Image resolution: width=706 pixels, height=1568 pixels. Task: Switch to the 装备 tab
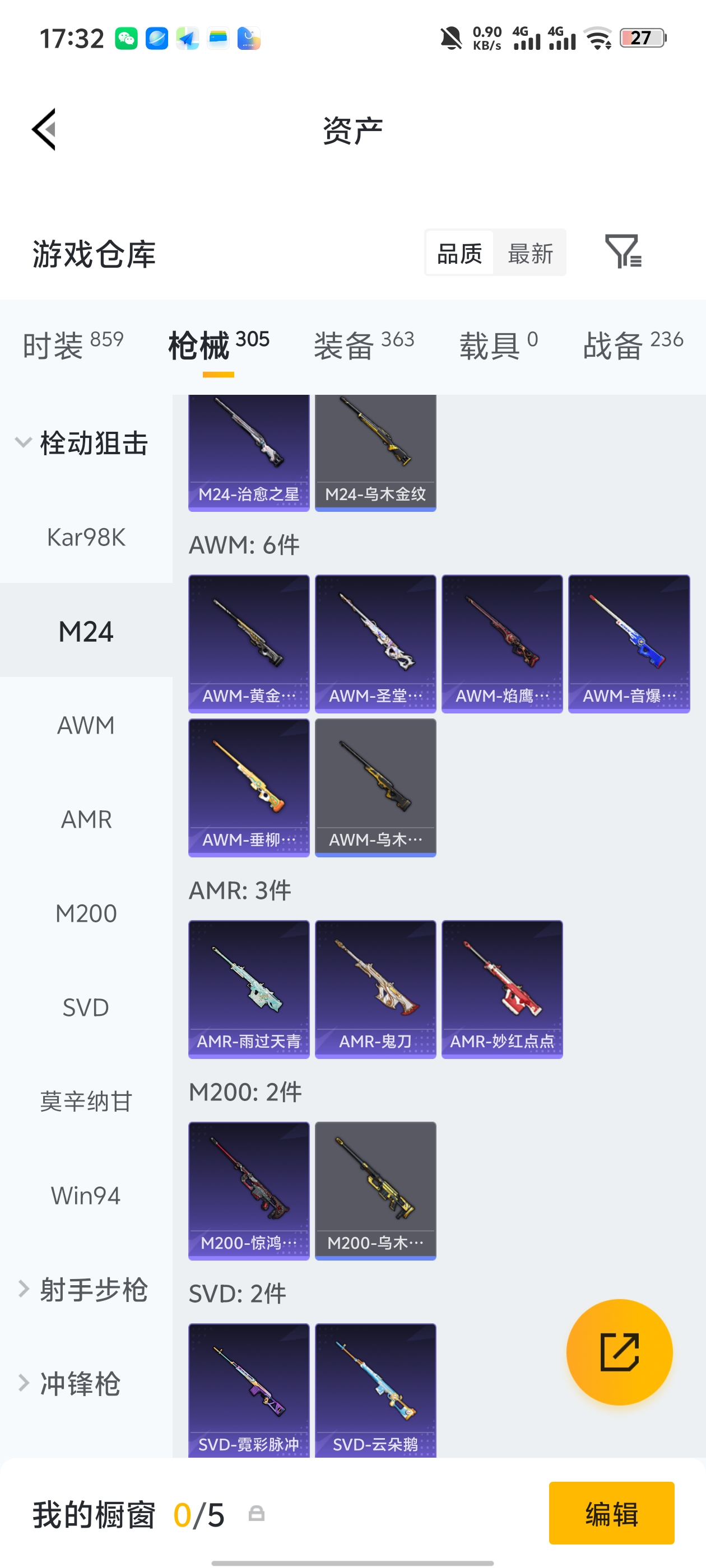click(x=364, y=344)
